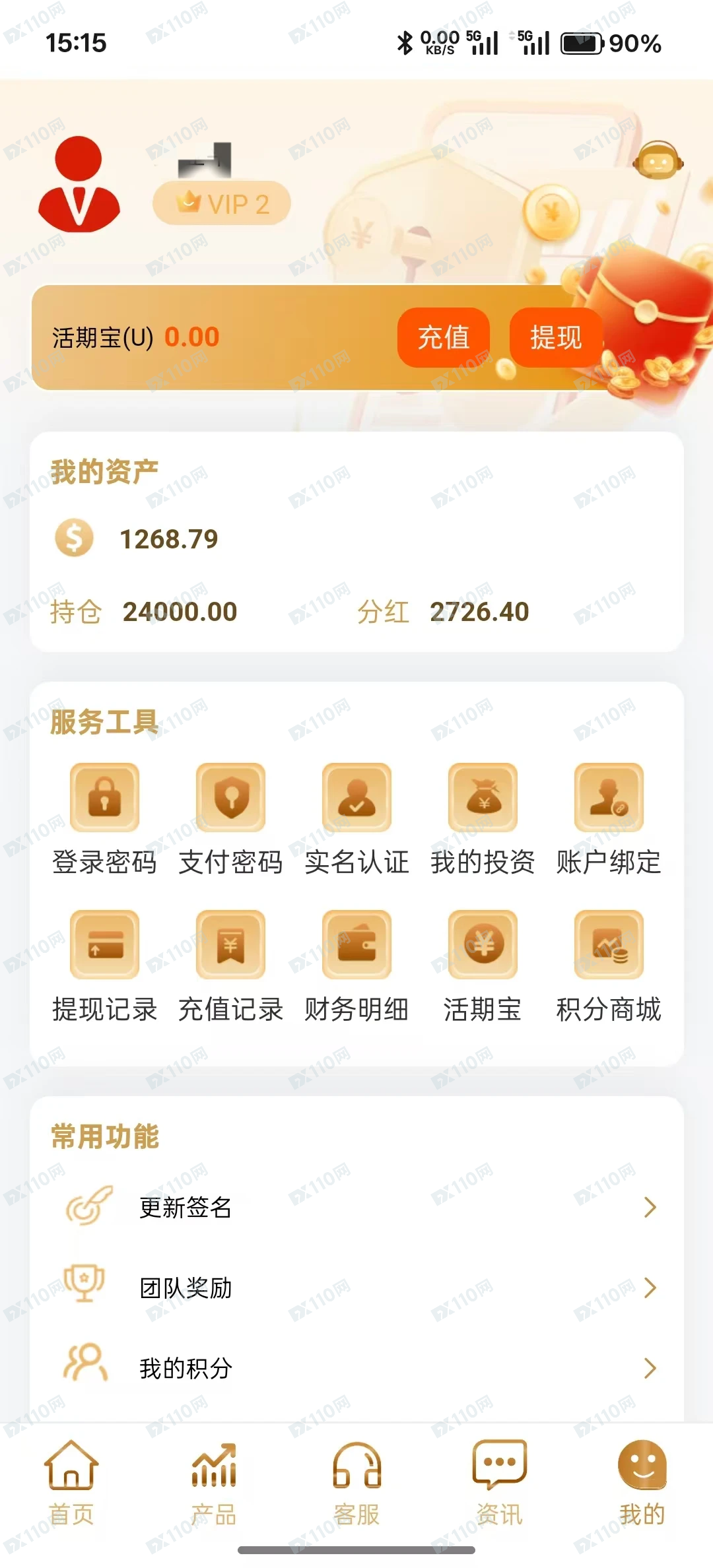Open 实名认证 verification icon
The height and width of the screenshot is (1568, 713).
click(x=356, y=797)
